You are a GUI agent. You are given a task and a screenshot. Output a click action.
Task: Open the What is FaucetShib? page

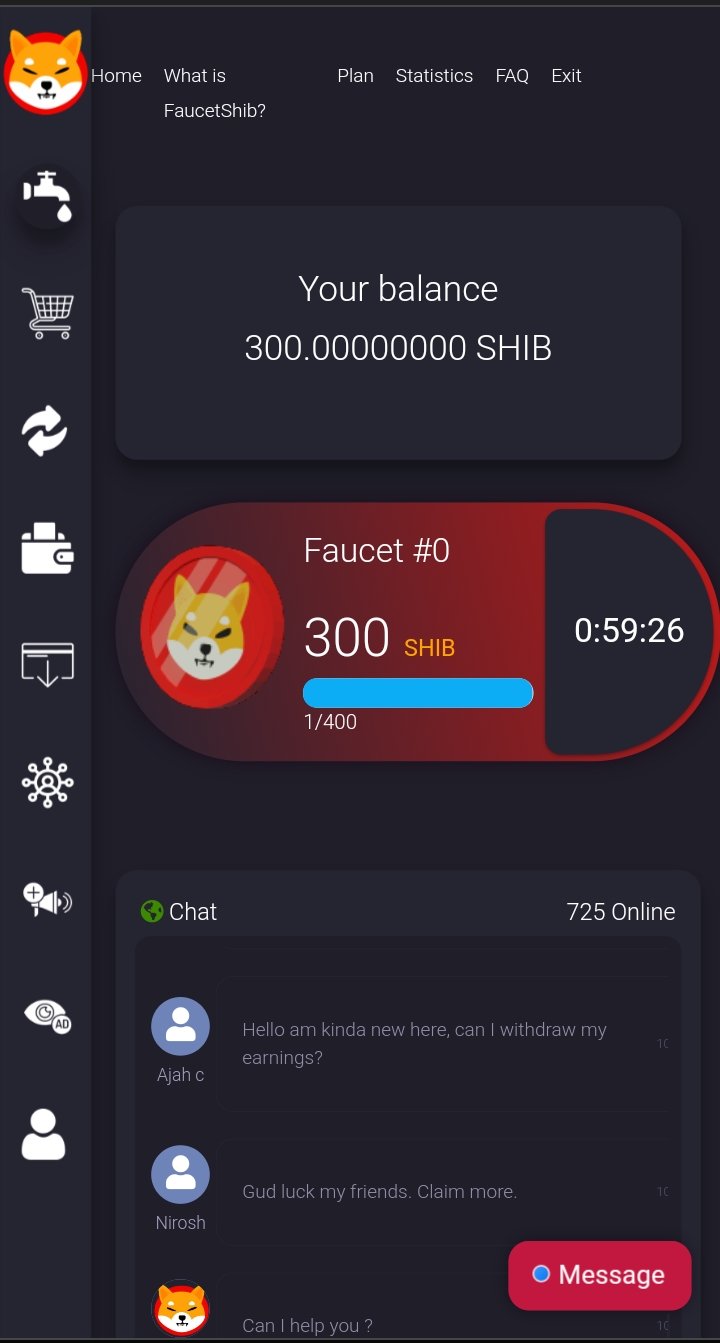(x=214, y=93)
